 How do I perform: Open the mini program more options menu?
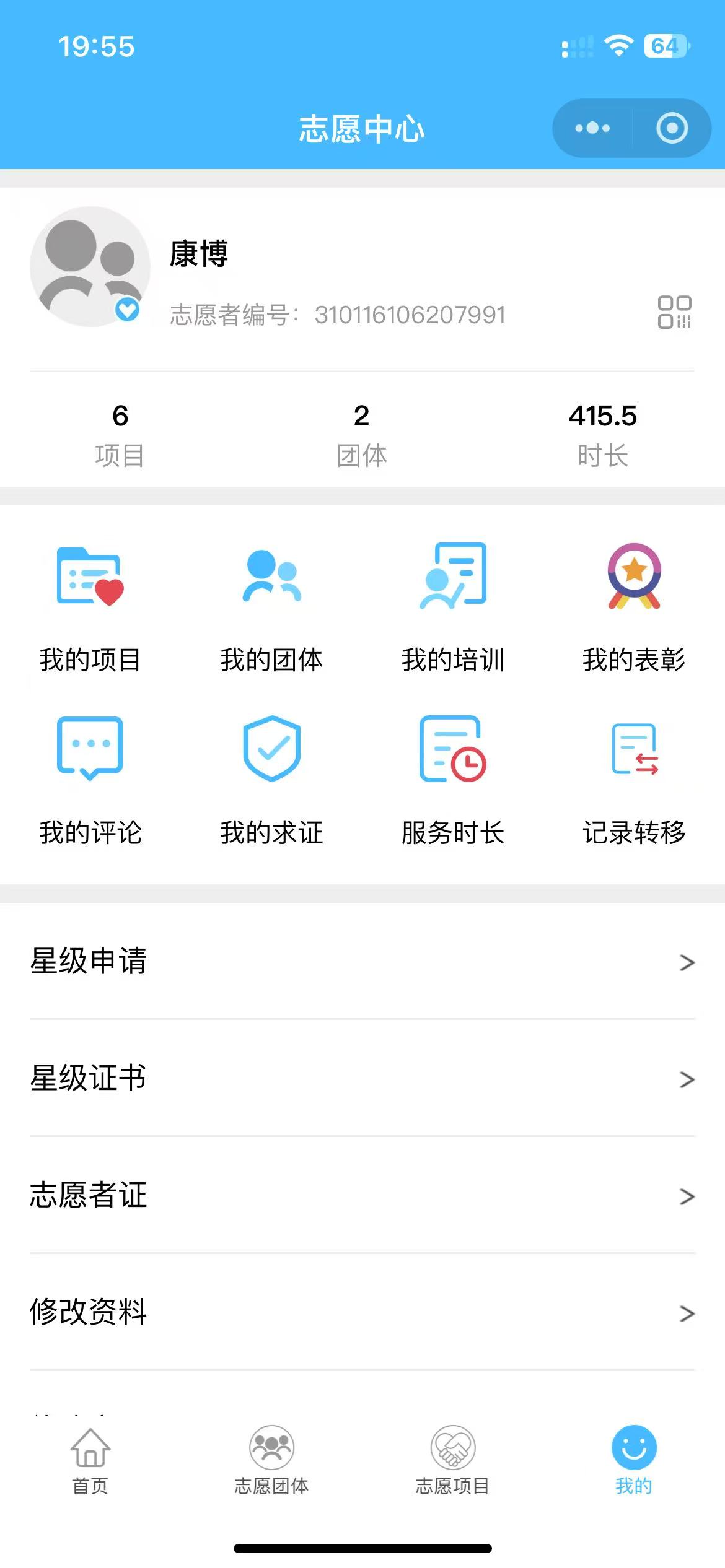pyautogui.click(x=592, y=128)
